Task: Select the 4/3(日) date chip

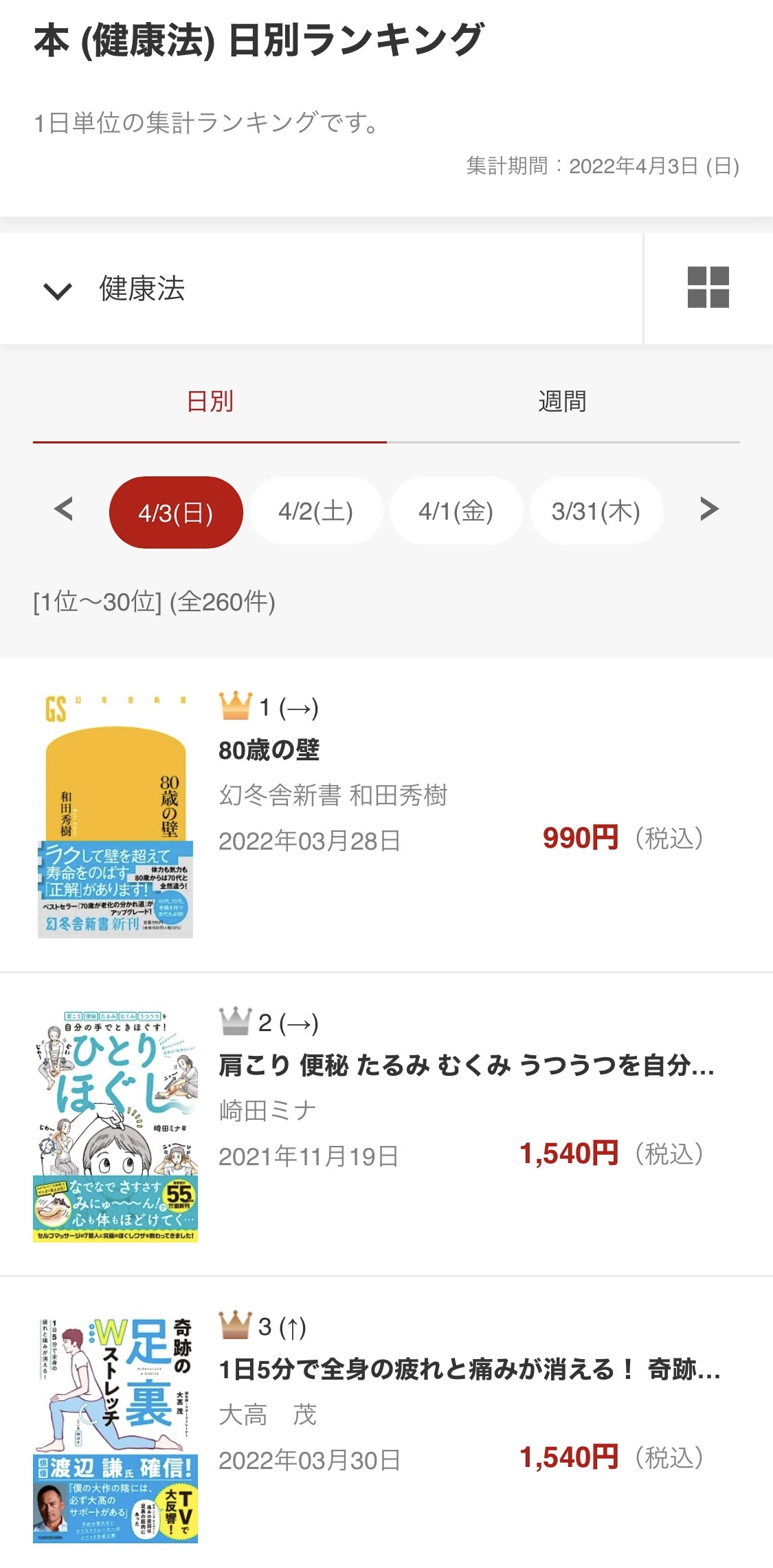Action: (176, 512)
